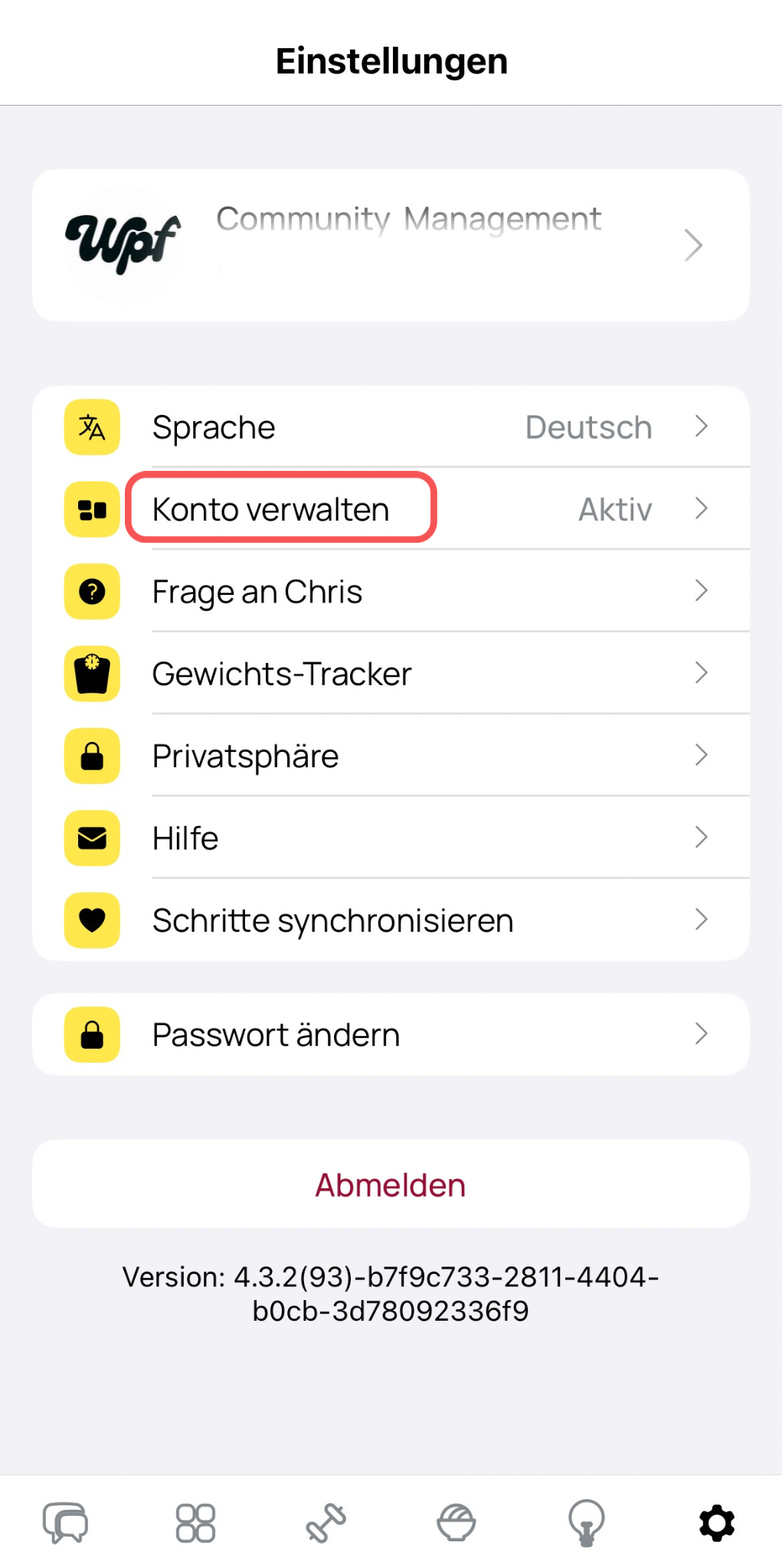Switch to the grid overview tab

tap(195, 1523)
